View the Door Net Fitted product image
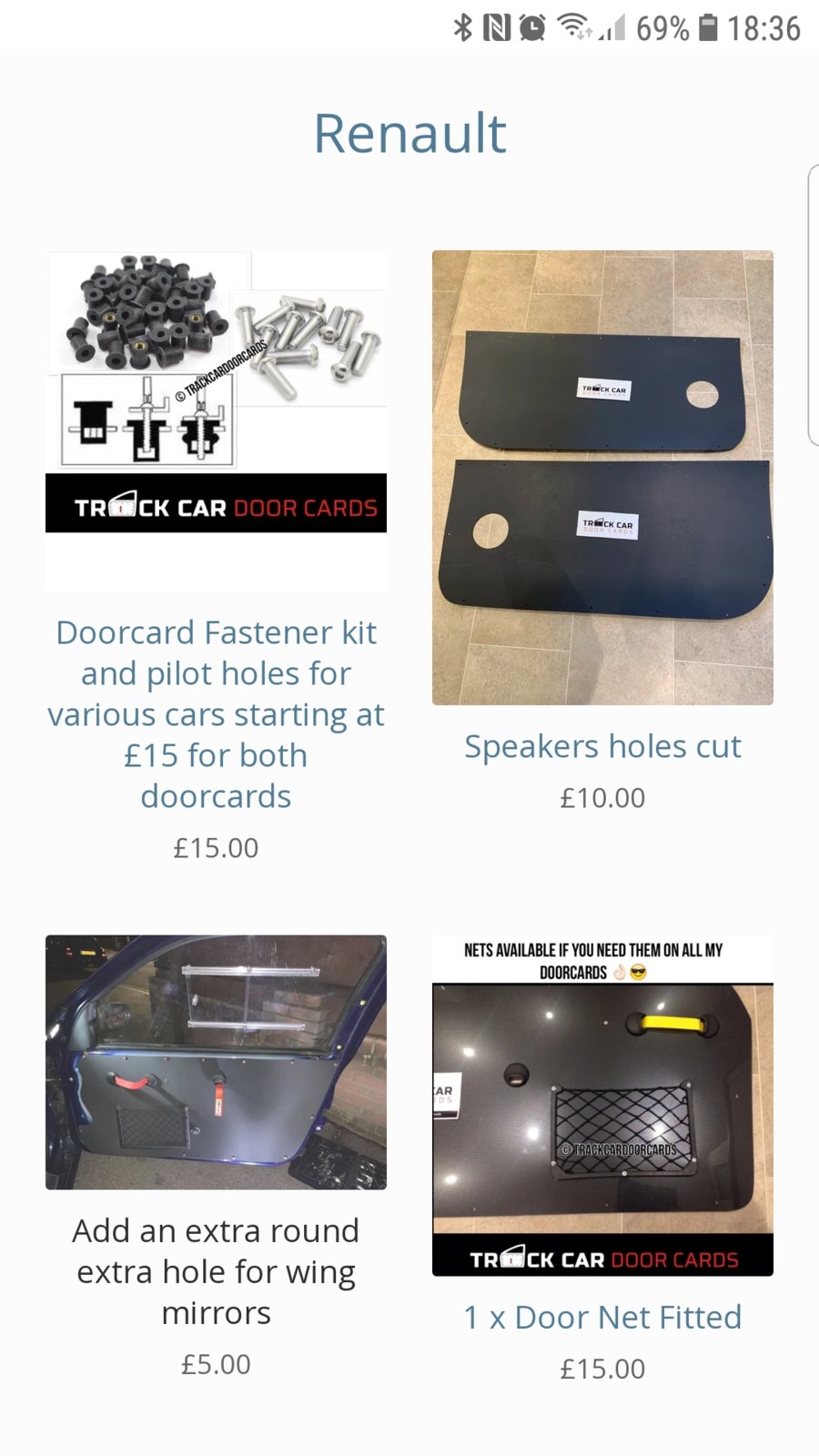The width and height of the screenshot is (819, 1456). click(602, 1106)
